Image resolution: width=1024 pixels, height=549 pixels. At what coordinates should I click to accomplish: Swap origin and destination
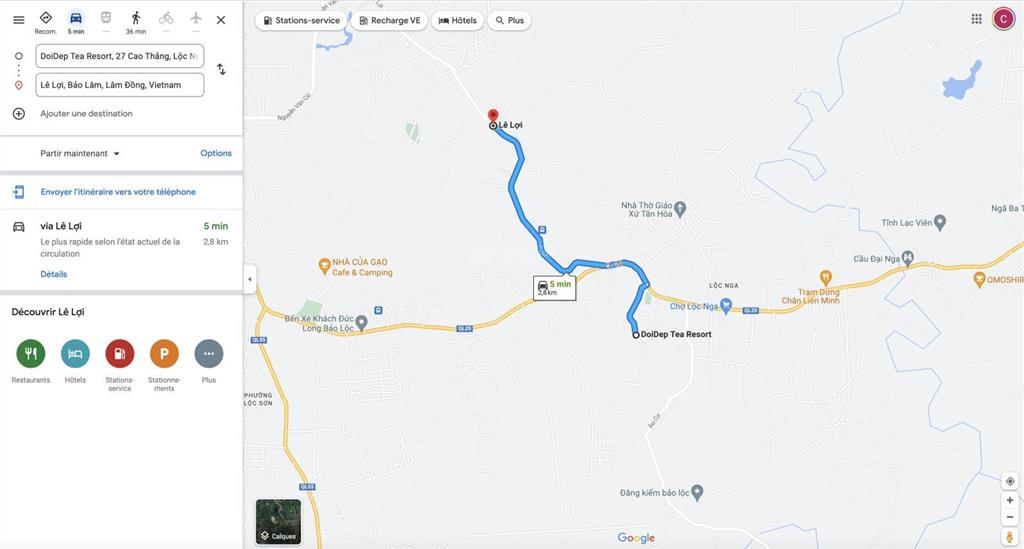(221, 70)
